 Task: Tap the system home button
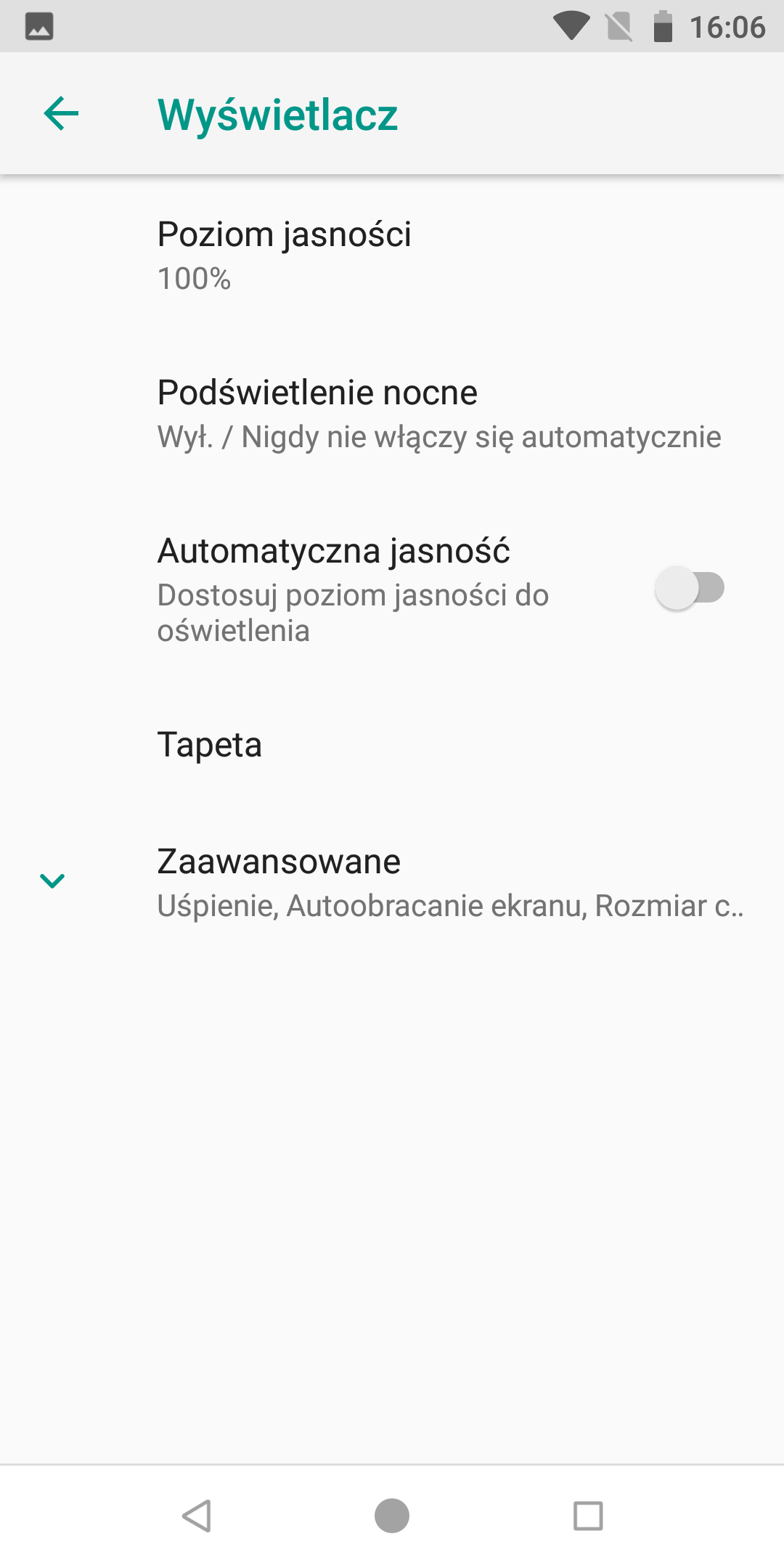tap(392, 1516)
